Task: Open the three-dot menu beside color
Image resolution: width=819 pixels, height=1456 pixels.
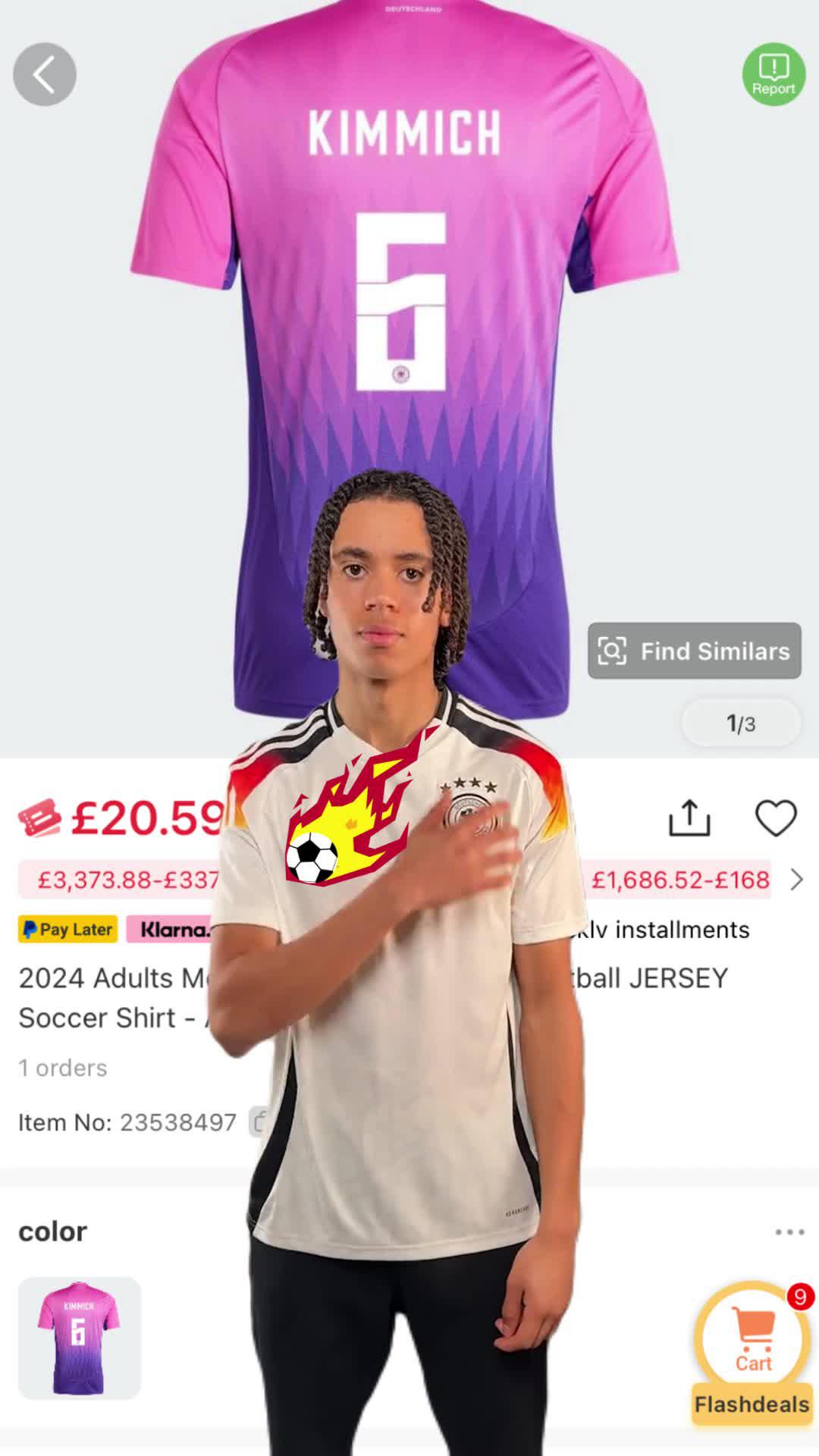Action: click(789, 1232)
